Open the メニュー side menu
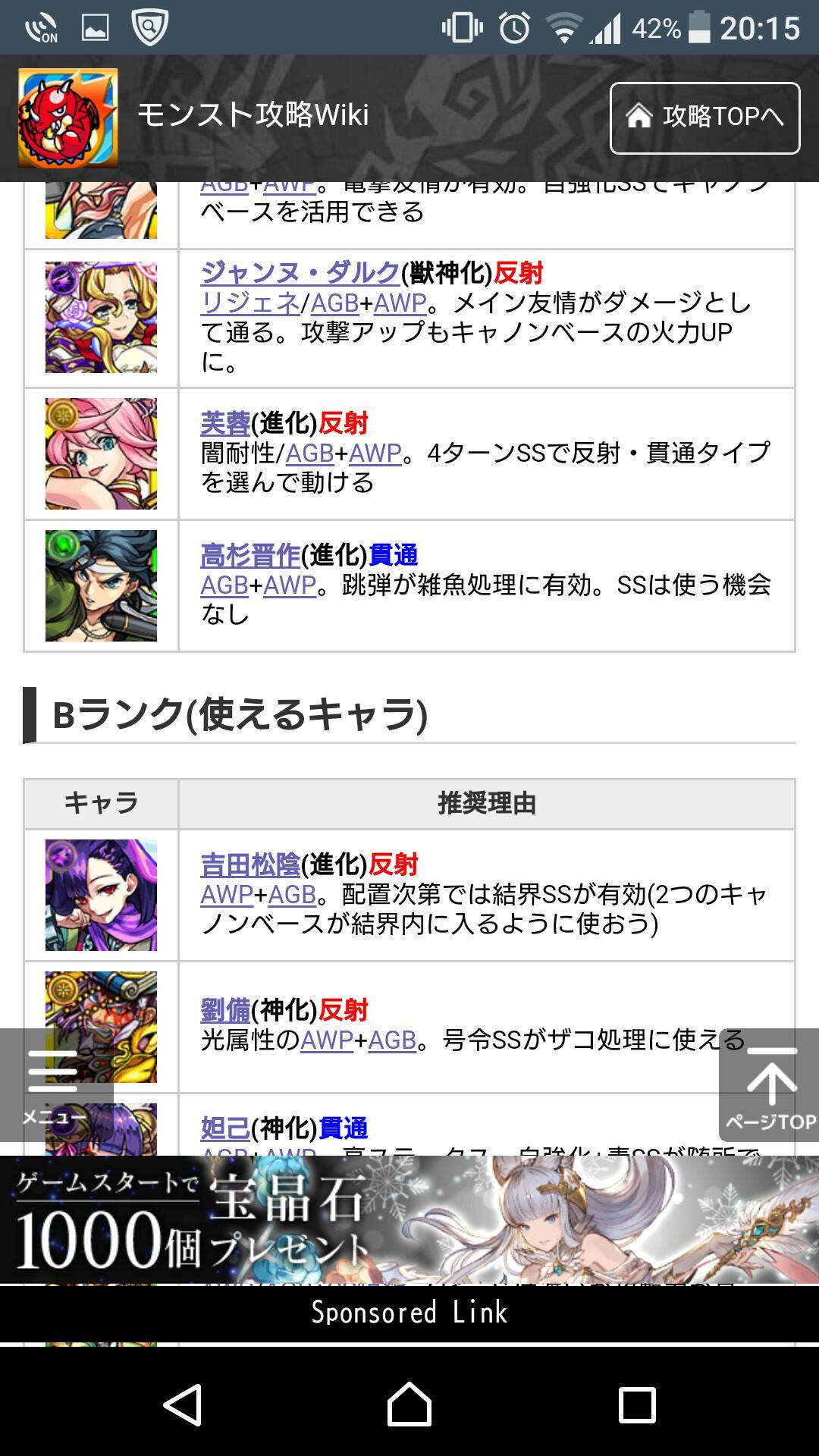 pos(55,1084)
